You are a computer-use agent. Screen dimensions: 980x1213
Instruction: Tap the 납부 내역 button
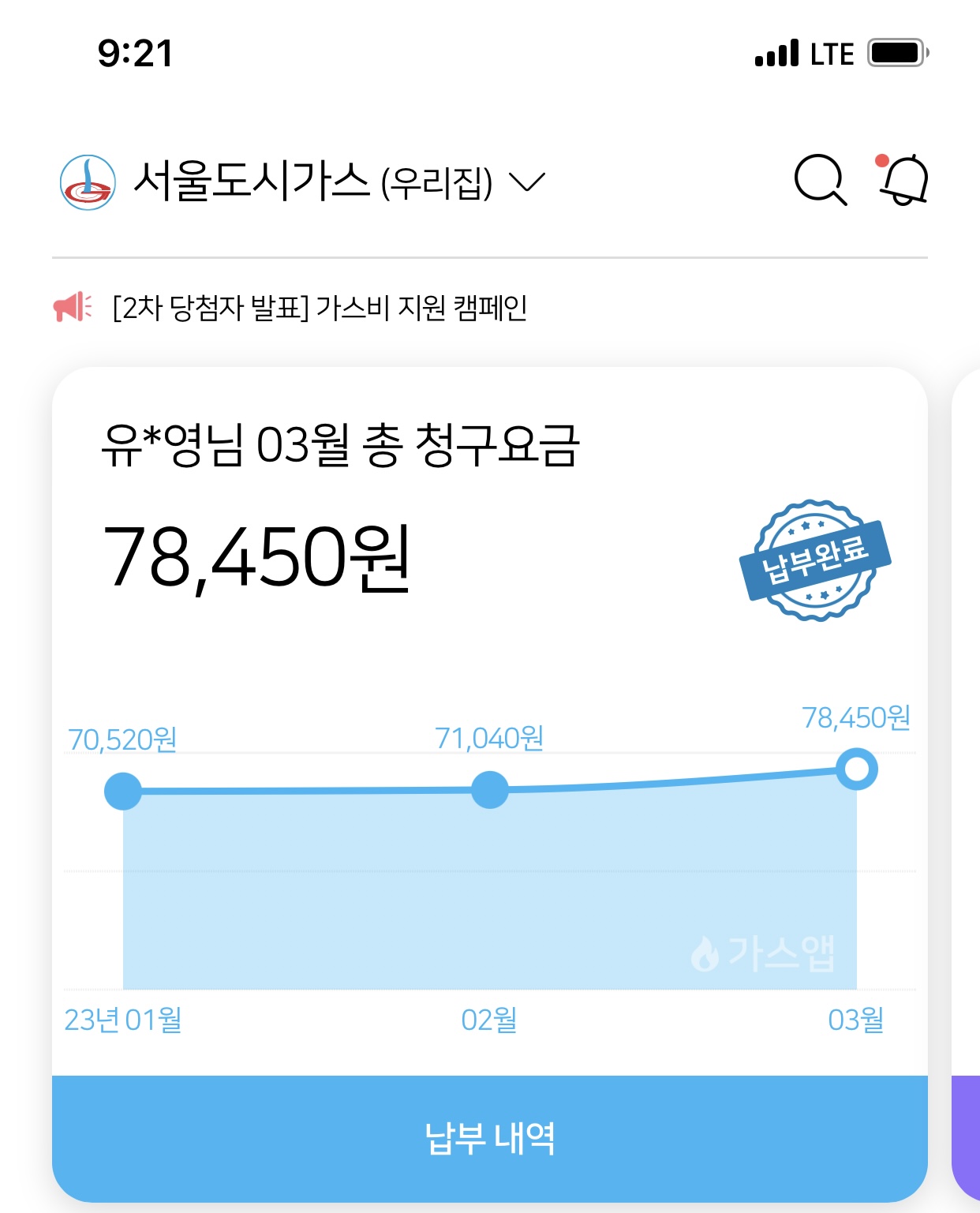489,1138
